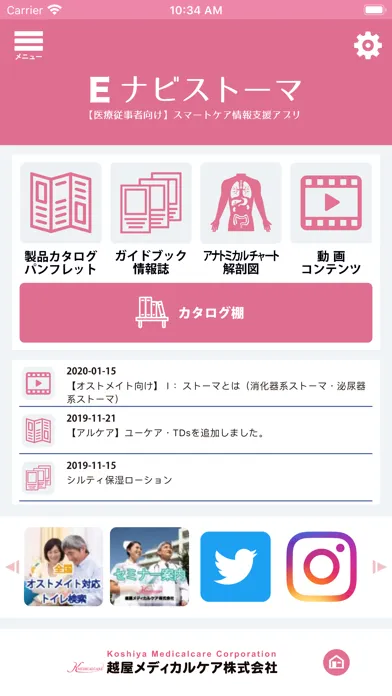Tap the round home icon at bottom
392x696 pixels.
[x=336, y=662]
